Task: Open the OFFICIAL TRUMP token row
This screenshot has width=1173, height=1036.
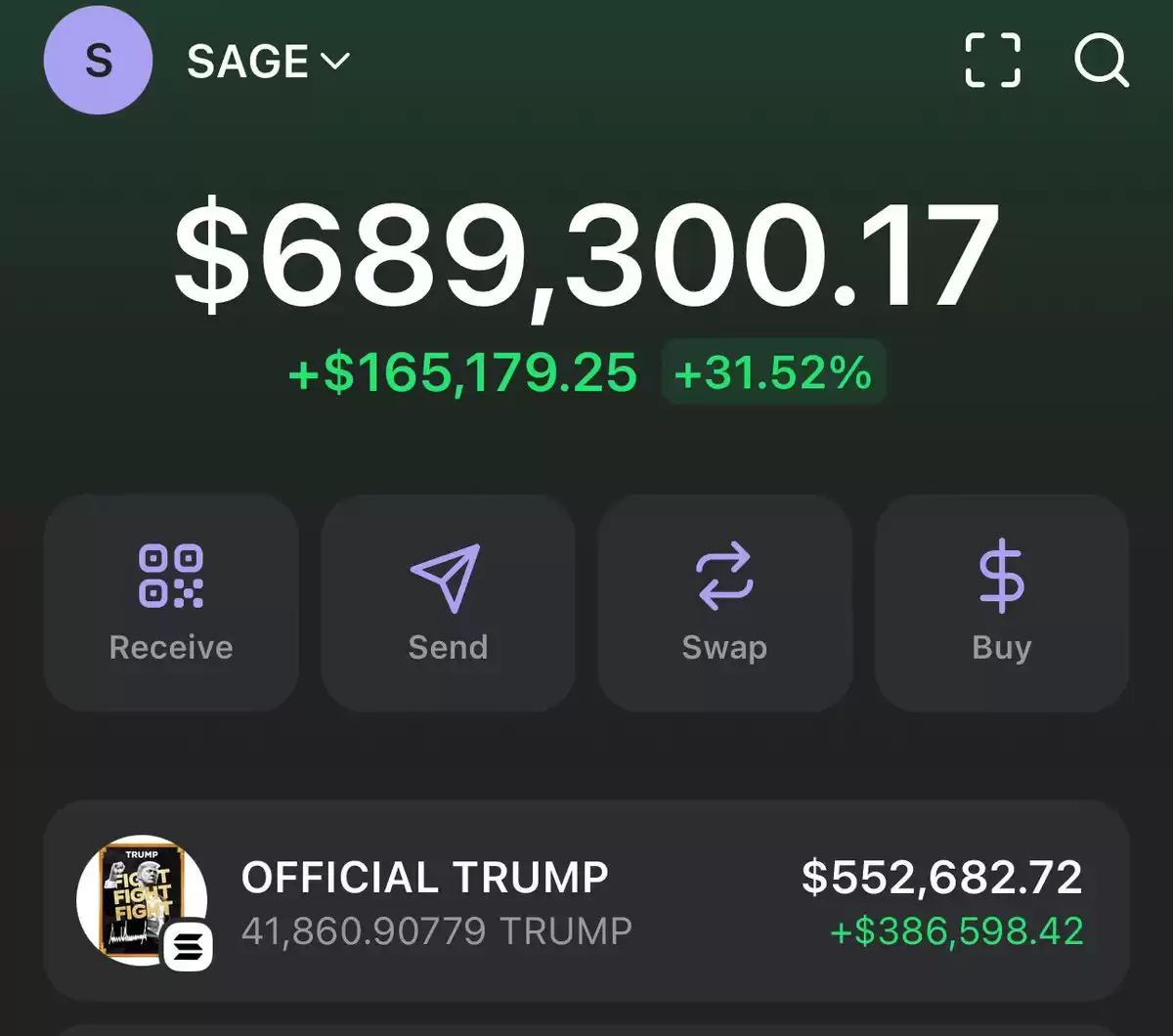Action: click(586, 901)
